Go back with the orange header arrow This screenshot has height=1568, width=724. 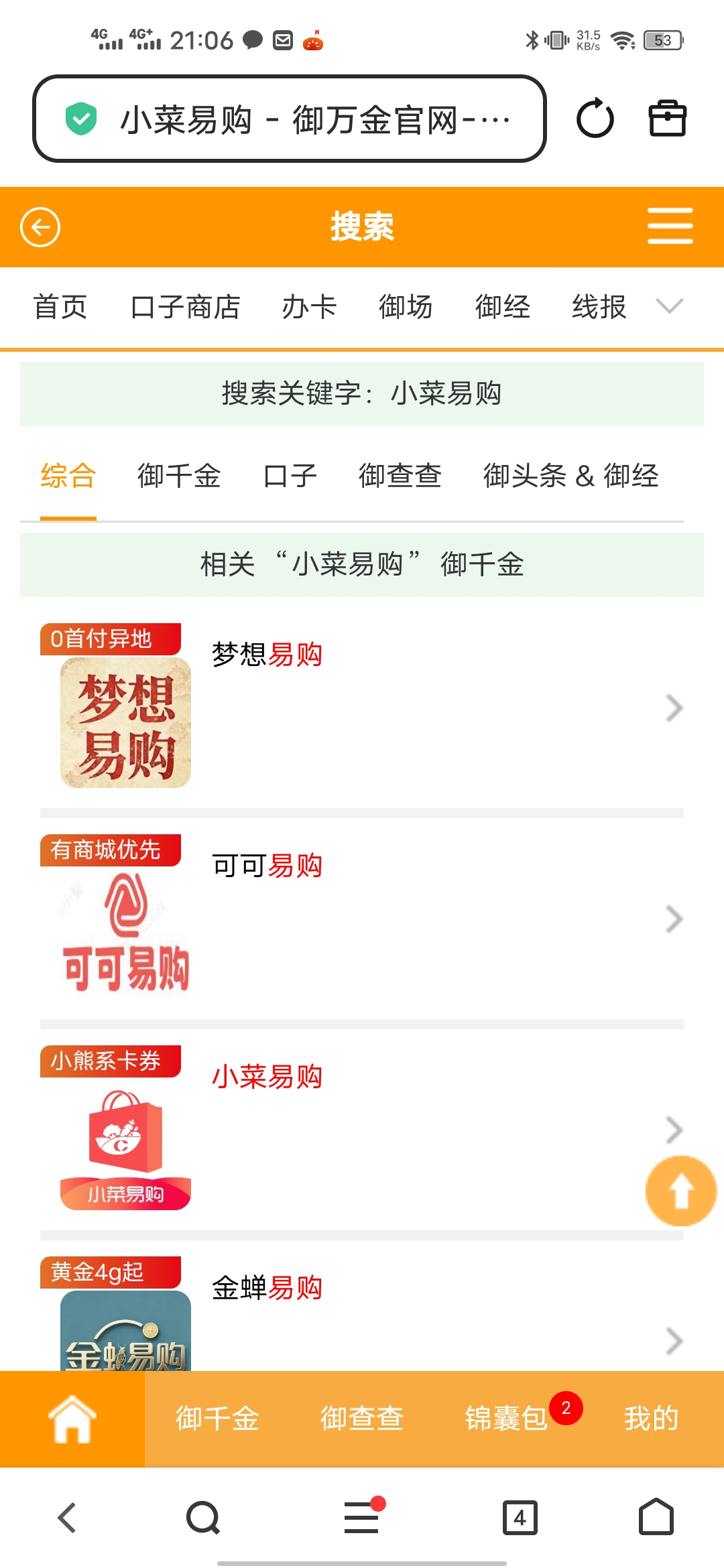point(40,227)
